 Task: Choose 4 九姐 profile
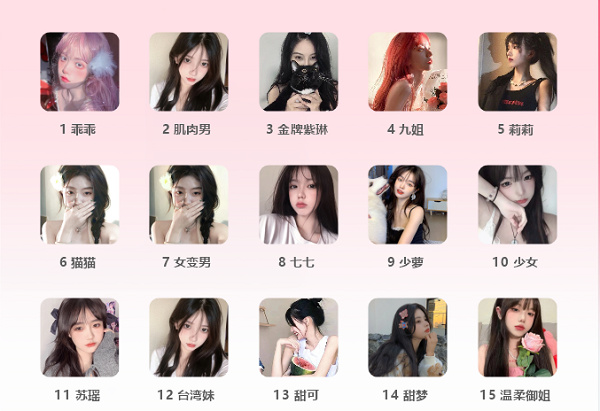(x=408, y=72)
